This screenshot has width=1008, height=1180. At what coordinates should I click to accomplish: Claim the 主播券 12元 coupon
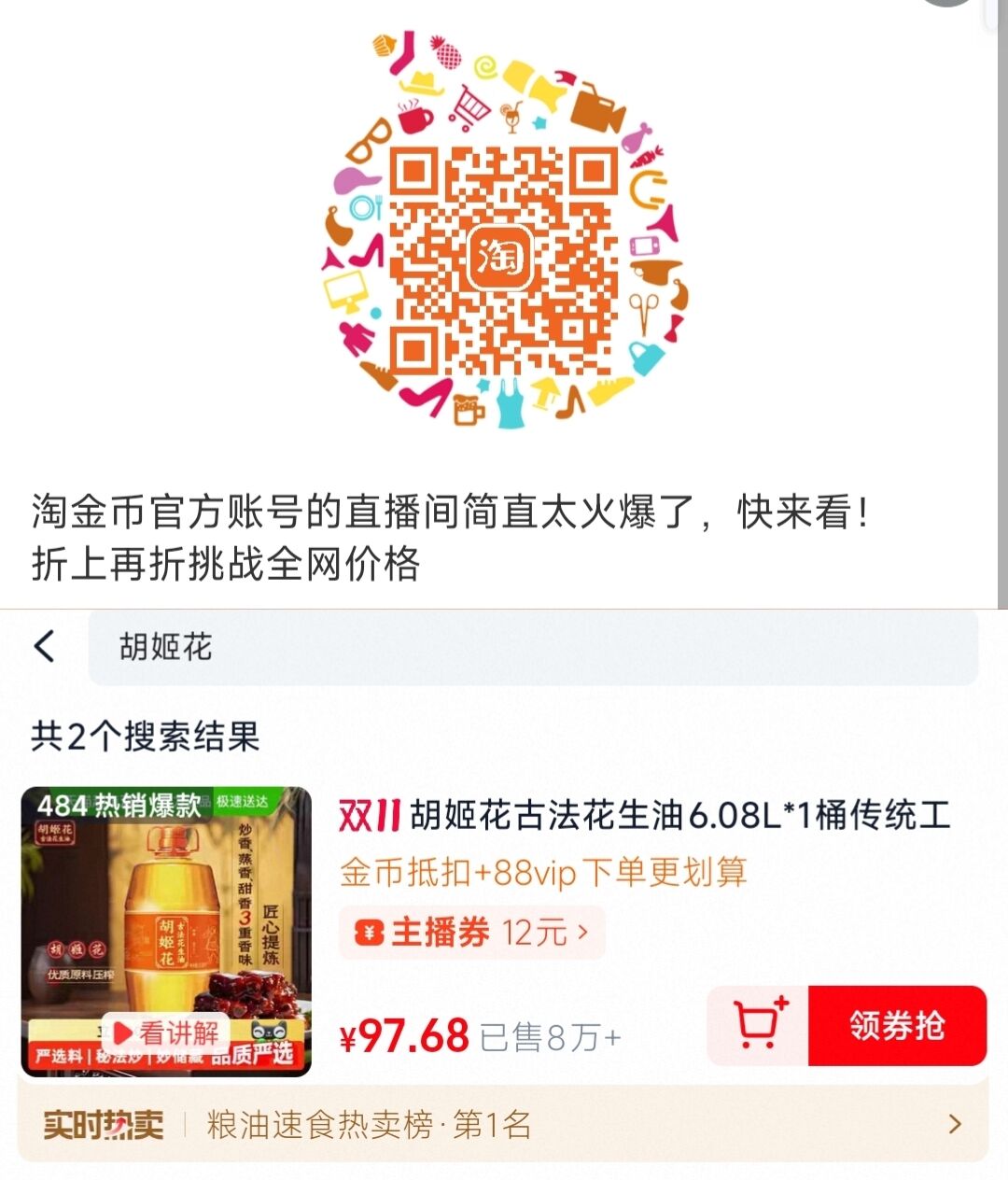point(472,932)
